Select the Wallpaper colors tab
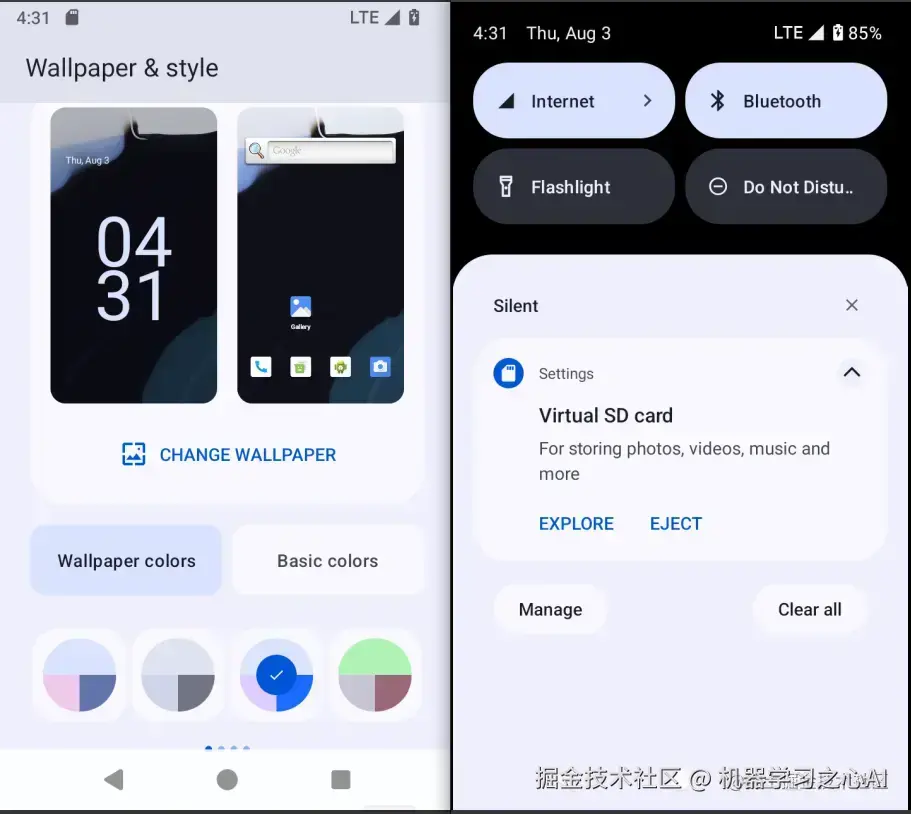This screenshot has width=911, height=814. tap(126, 560)
